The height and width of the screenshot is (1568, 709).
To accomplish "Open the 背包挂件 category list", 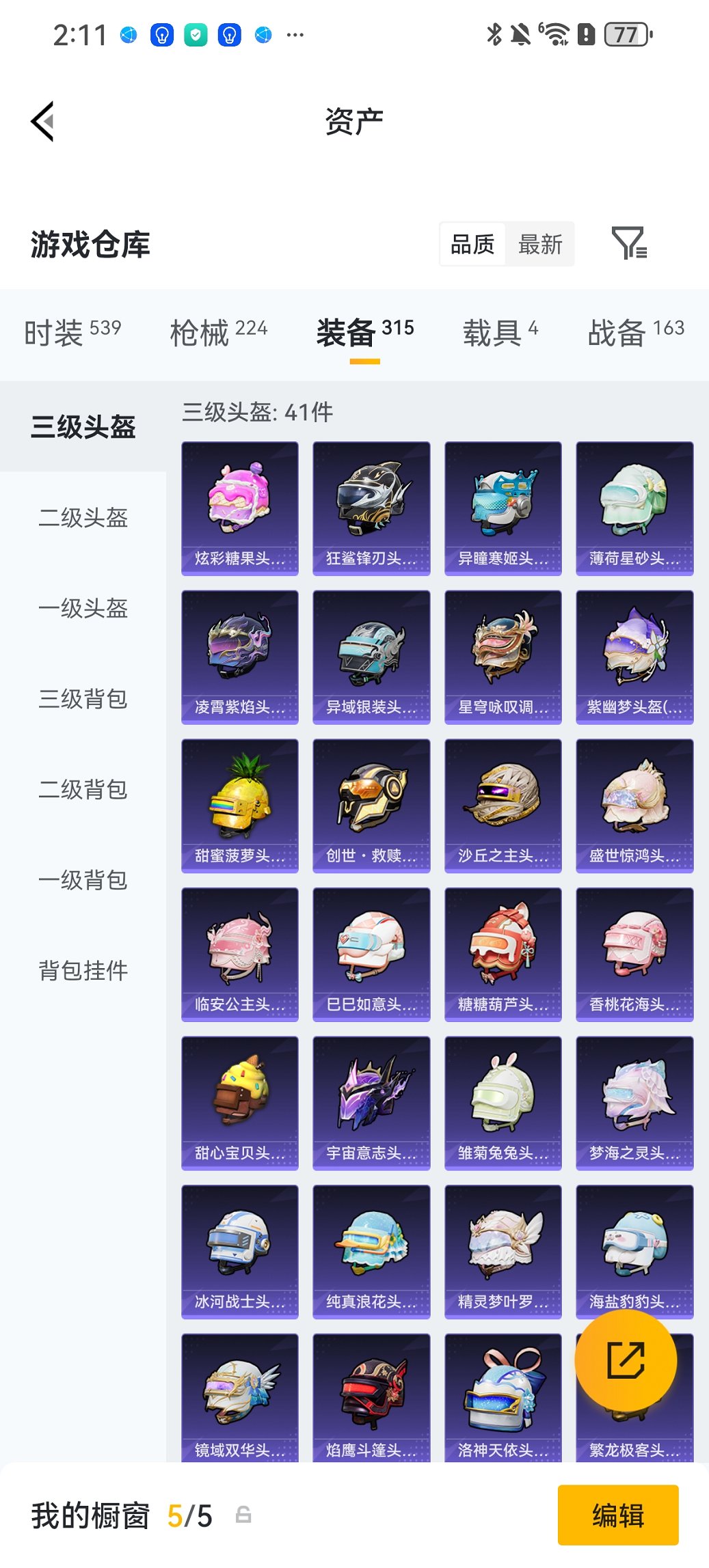I will click(83, 970).
